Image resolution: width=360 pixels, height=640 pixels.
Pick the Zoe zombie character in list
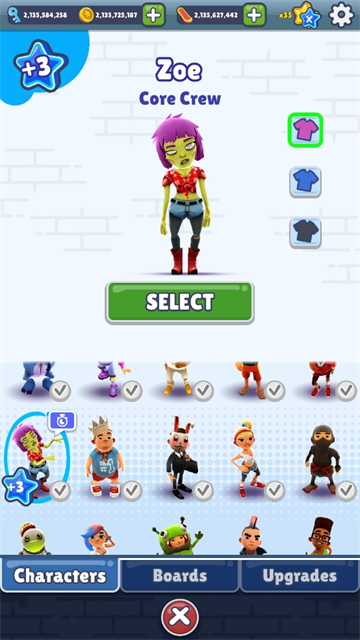tap(37, 458)
